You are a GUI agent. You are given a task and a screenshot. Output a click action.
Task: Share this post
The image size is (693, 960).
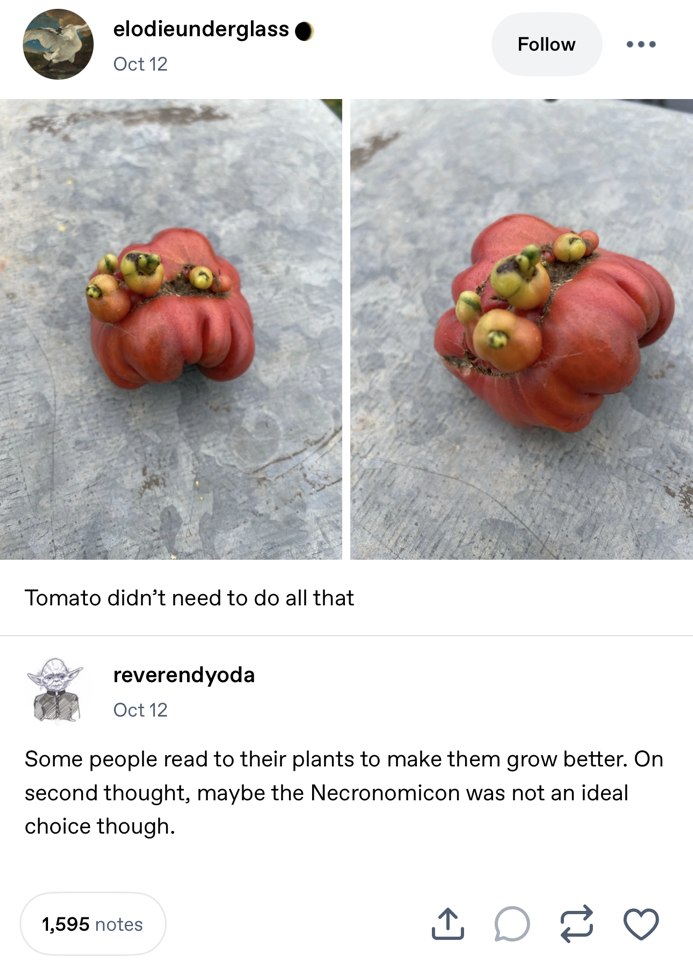446,925
